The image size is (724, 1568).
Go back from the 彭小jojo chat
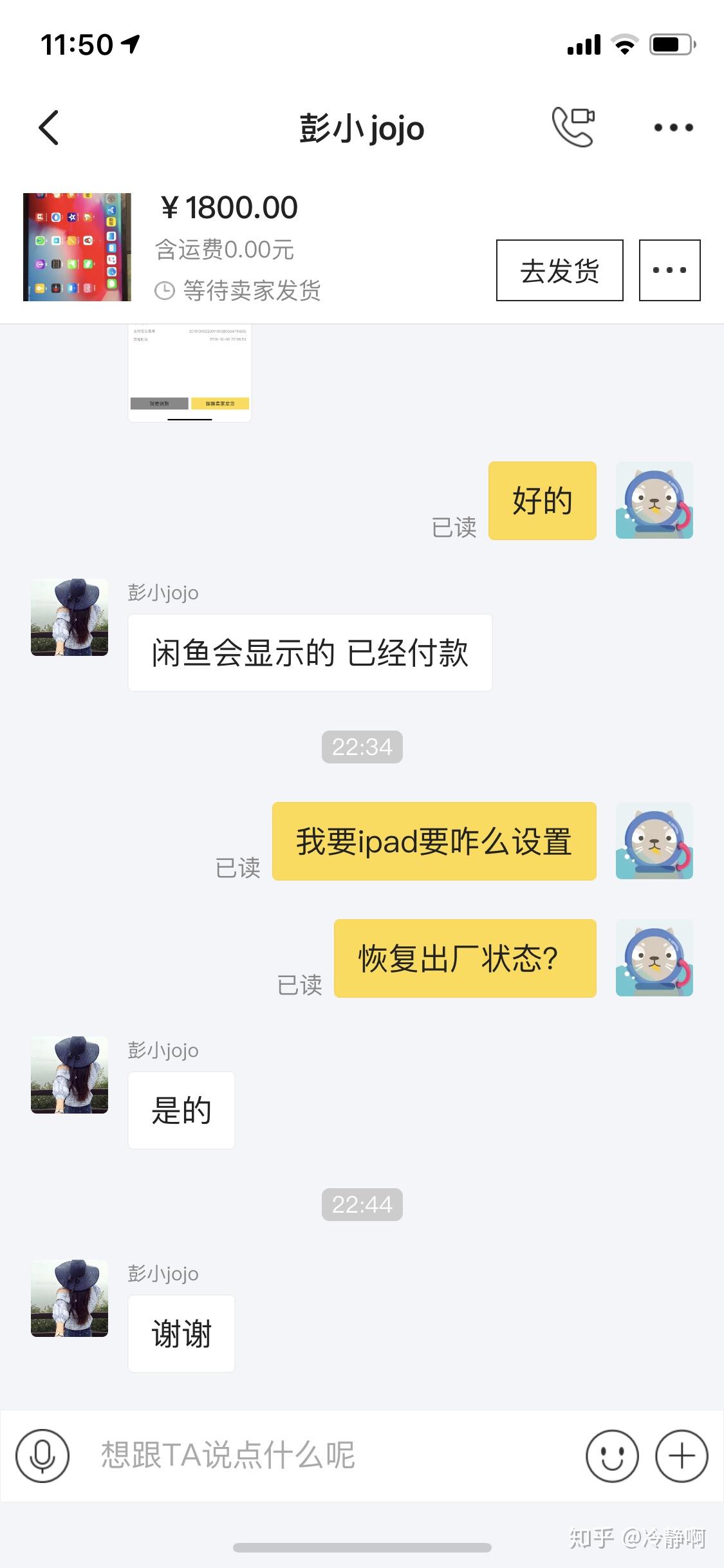pos(49,127)
